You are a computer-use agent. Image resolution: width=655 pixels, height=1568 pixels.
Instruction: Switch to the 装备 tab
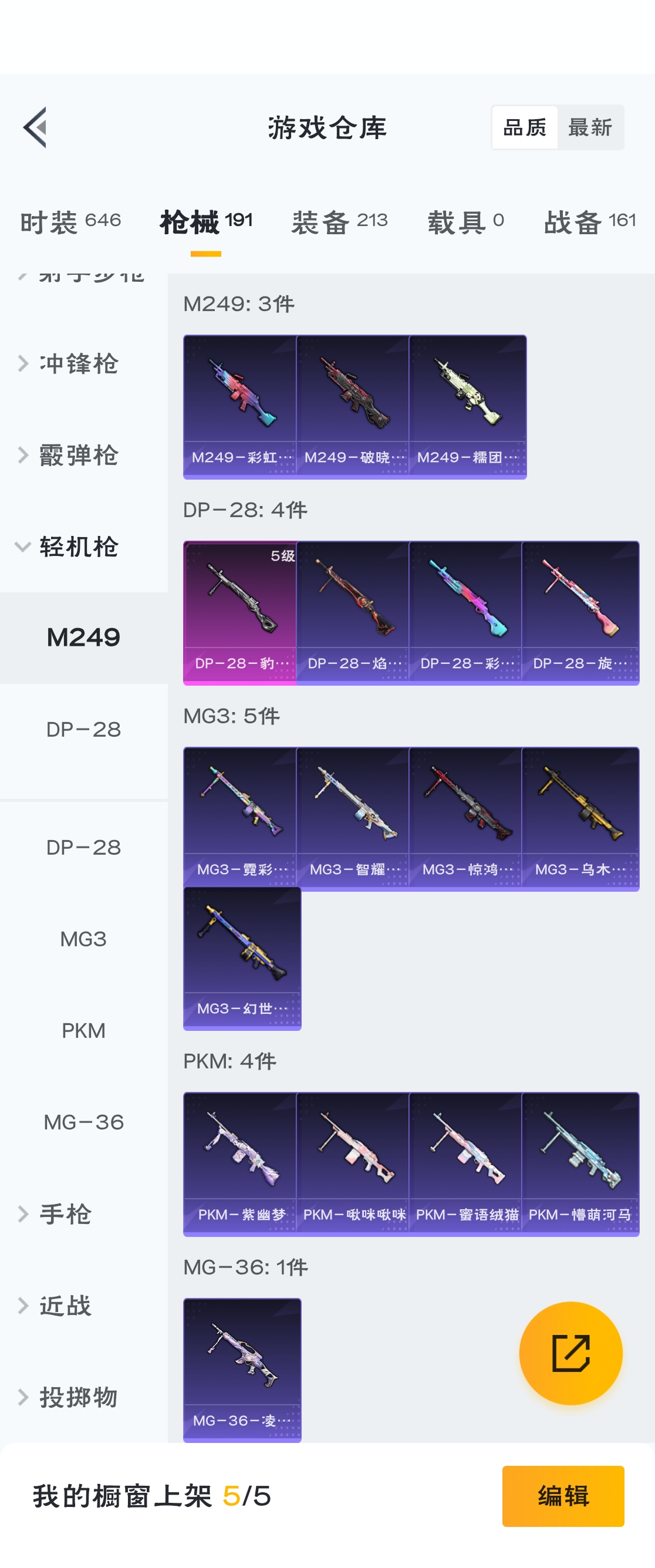tap(339, 221)
